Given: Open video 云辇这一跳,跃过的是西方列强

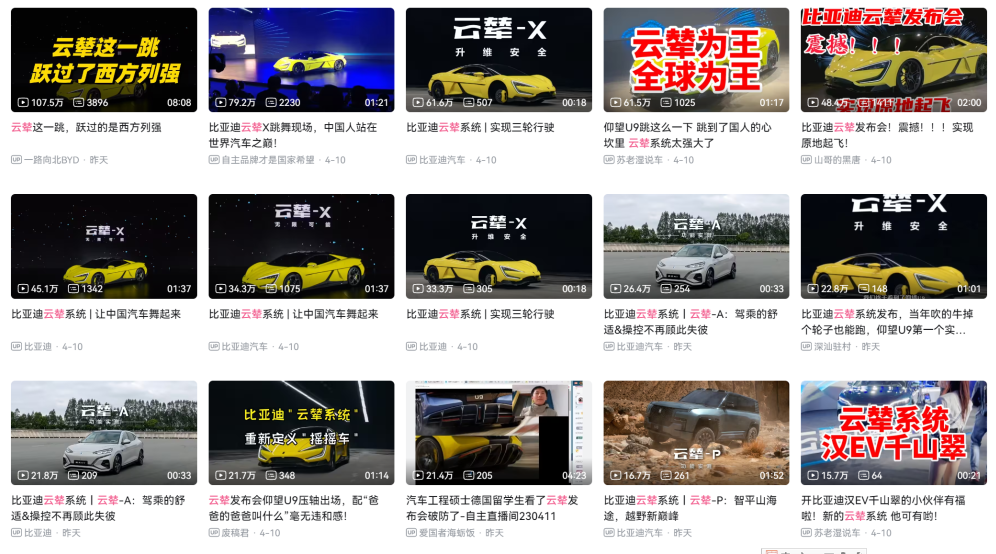Looking at the screenshot, I should (x=103, y=60).
